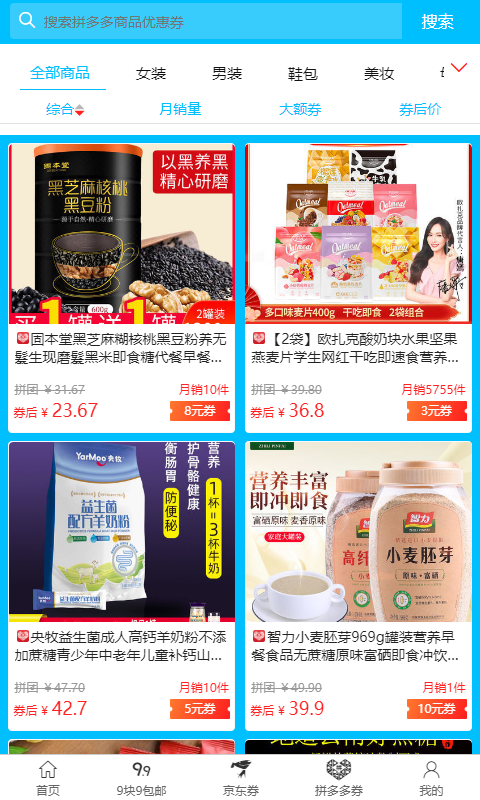Sort by 综合
The width and height of the screenshot is (480, 800).
click(65, 109)
